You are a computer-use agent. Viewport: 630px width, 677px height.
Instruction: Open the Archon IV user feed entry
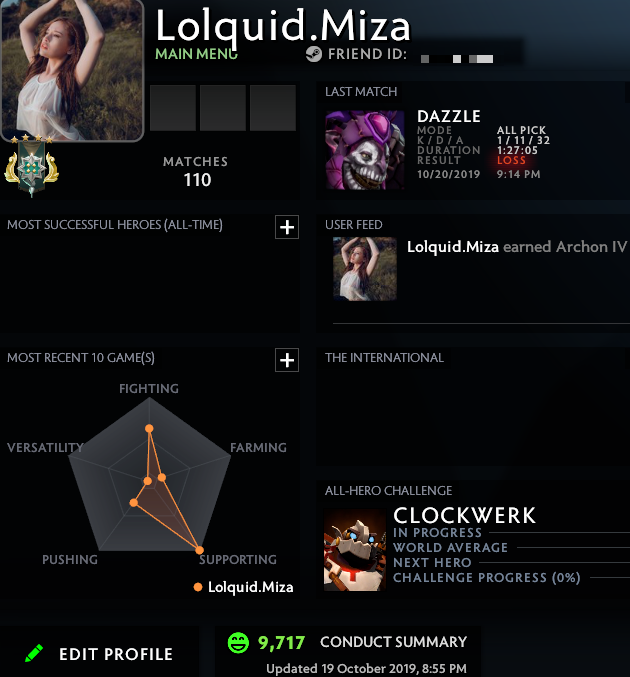(516, 246)
